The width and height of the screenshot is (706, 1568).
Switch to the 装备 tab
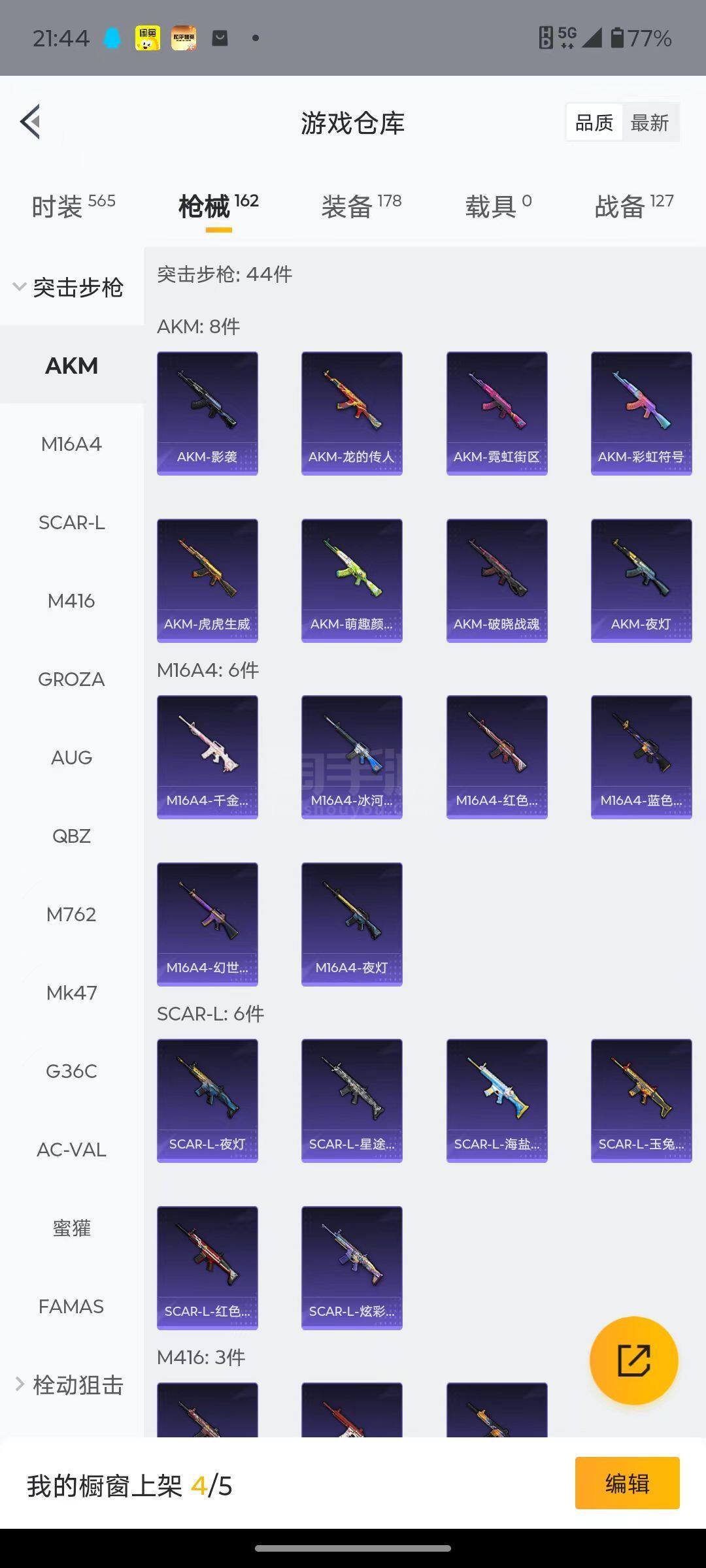[361, 206]
